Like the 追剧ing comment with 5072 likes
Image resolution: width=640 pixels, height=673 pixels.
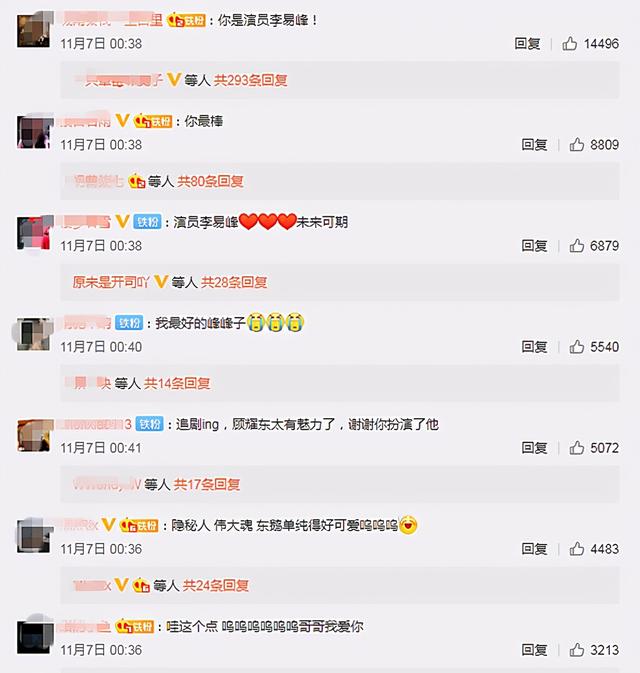[577, 448]
